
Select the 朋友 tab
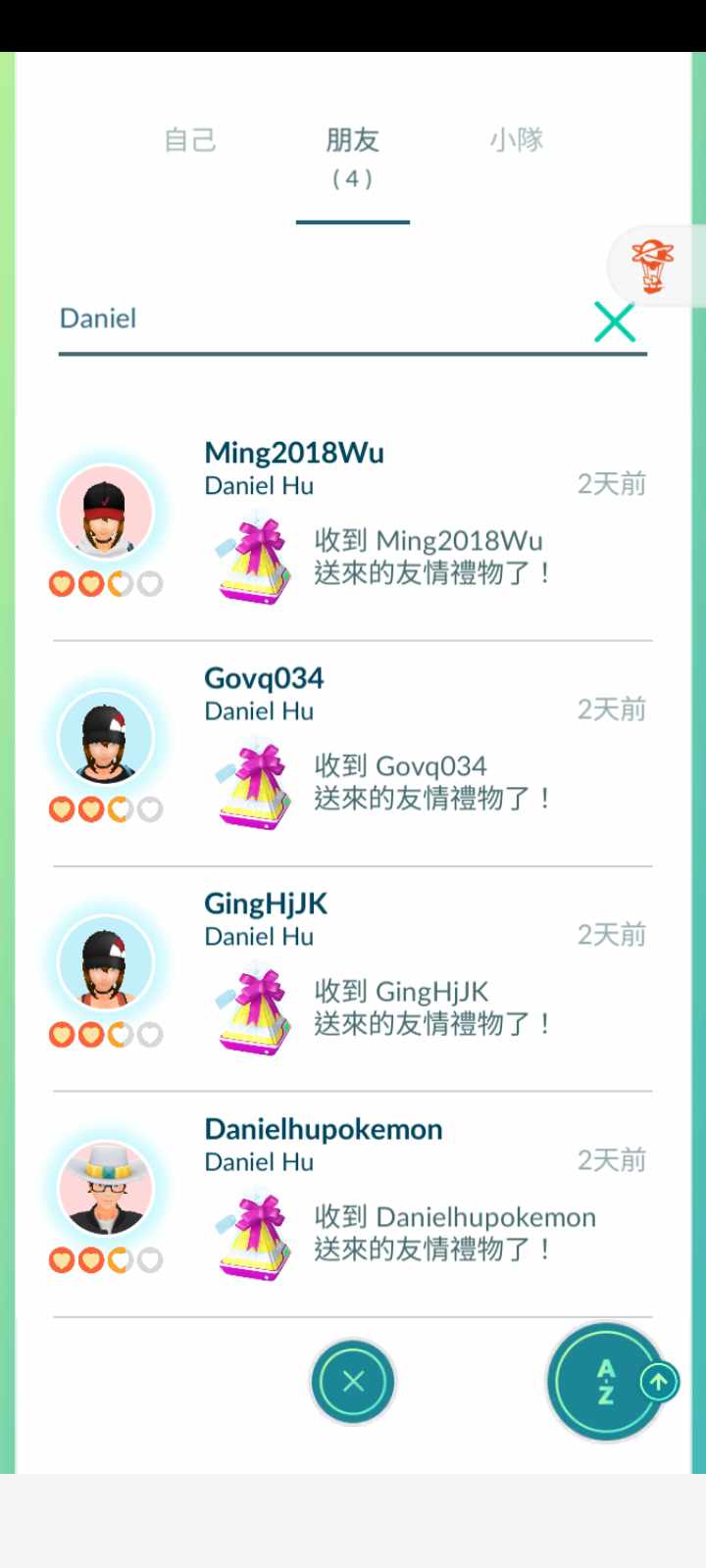point(352,155)
